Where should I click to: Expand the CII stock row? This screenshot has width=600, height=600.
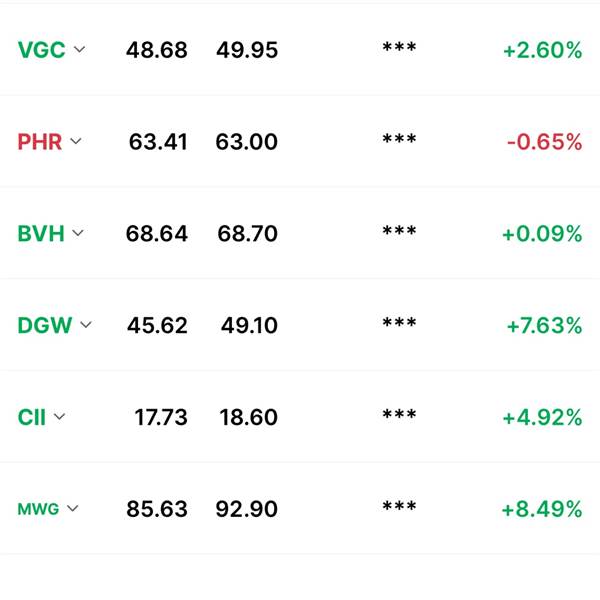[x=59, y=417]
